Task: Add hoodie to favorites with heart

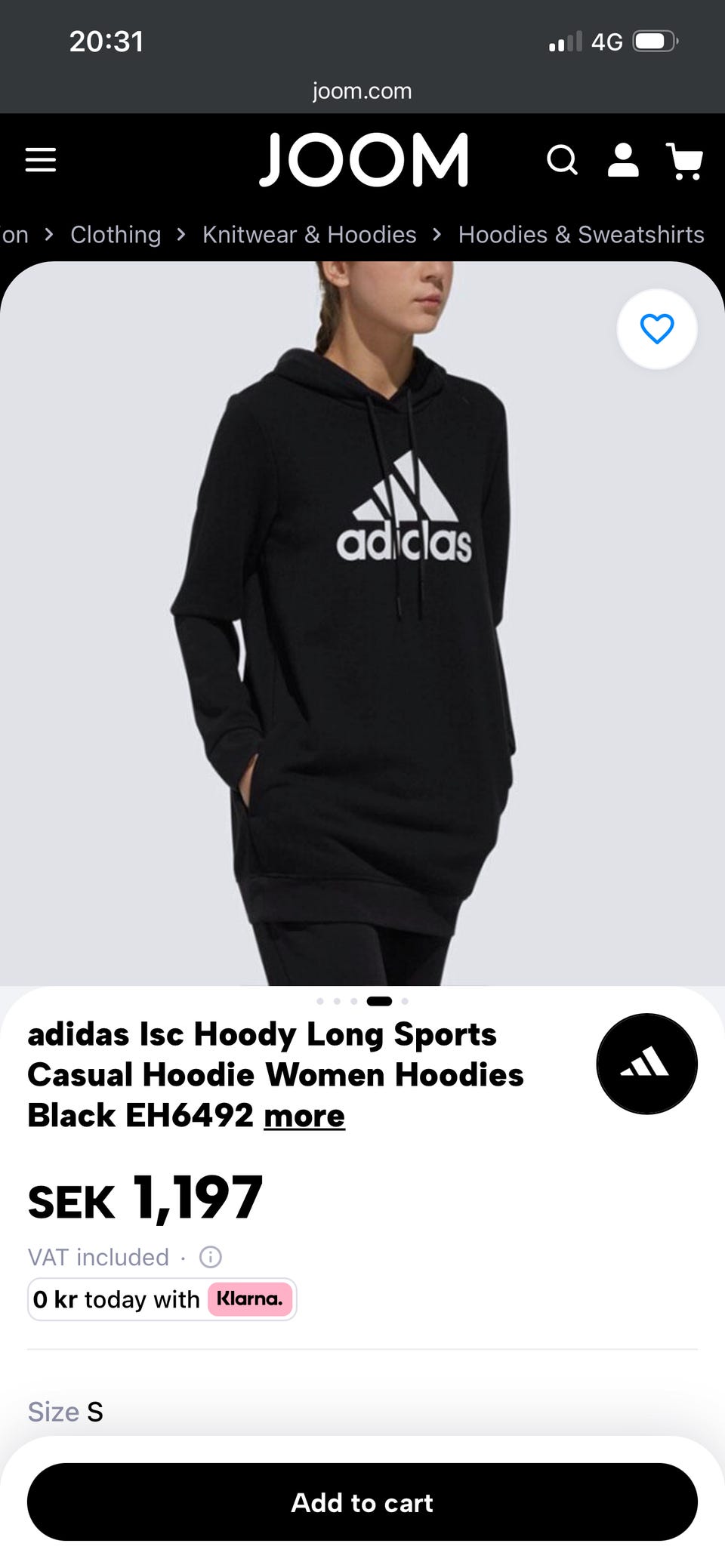Action: pyautogui.click(x=657, y=329)
